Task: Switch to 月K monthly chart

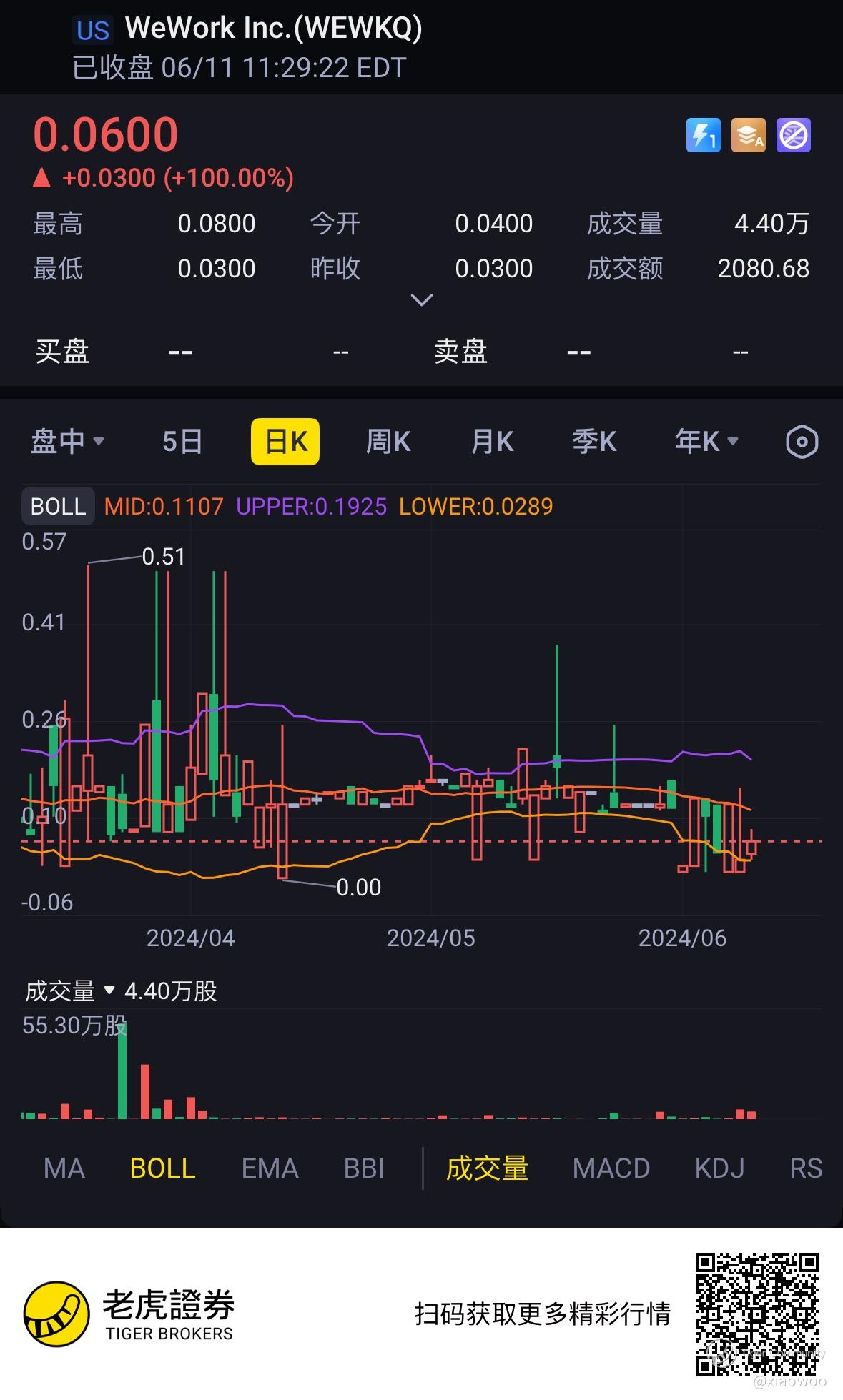Action: (492, 441)
